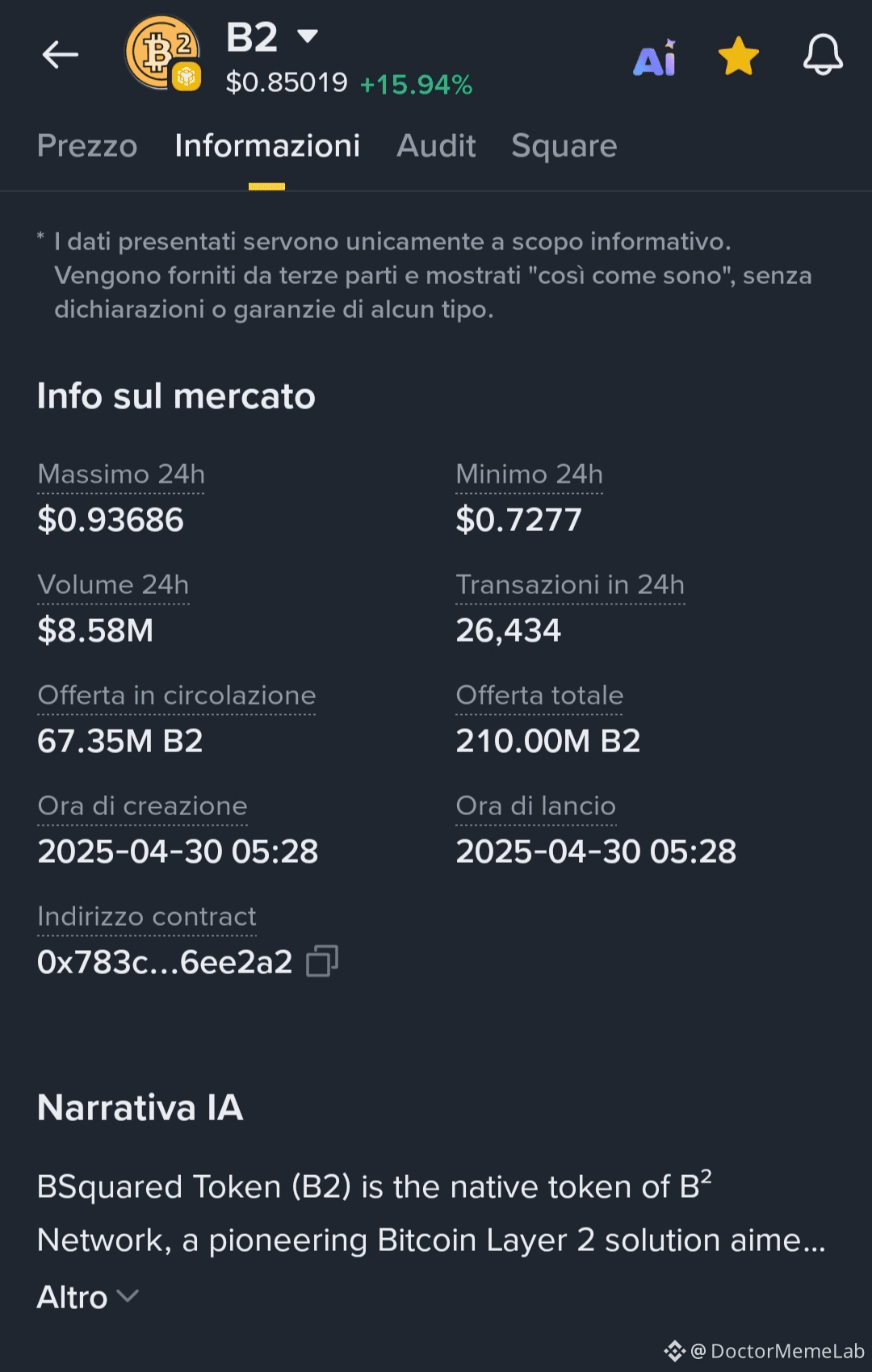872x1372 pixels.
Task: Open the B2 token selector dropdown
Action: (x=307, y=36)
